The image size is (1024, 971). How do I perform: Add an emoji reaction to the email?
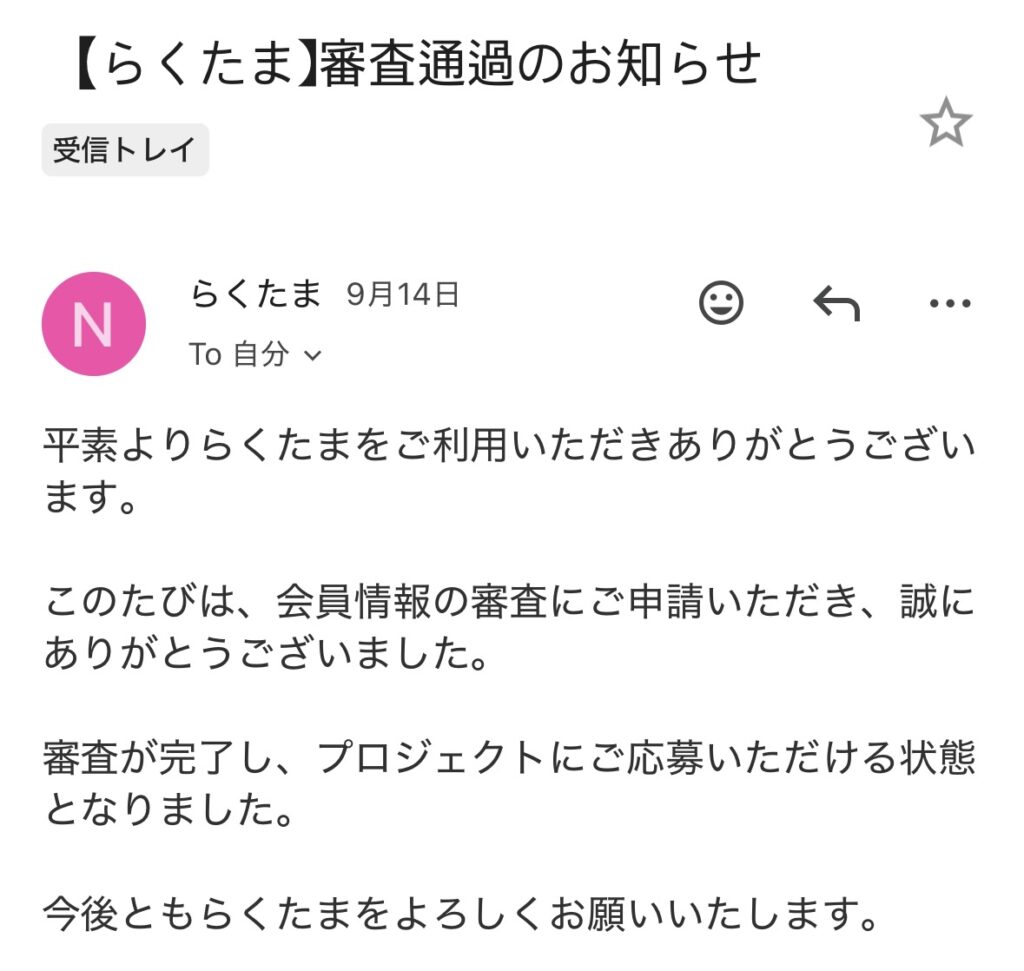(x=721, y=303)
